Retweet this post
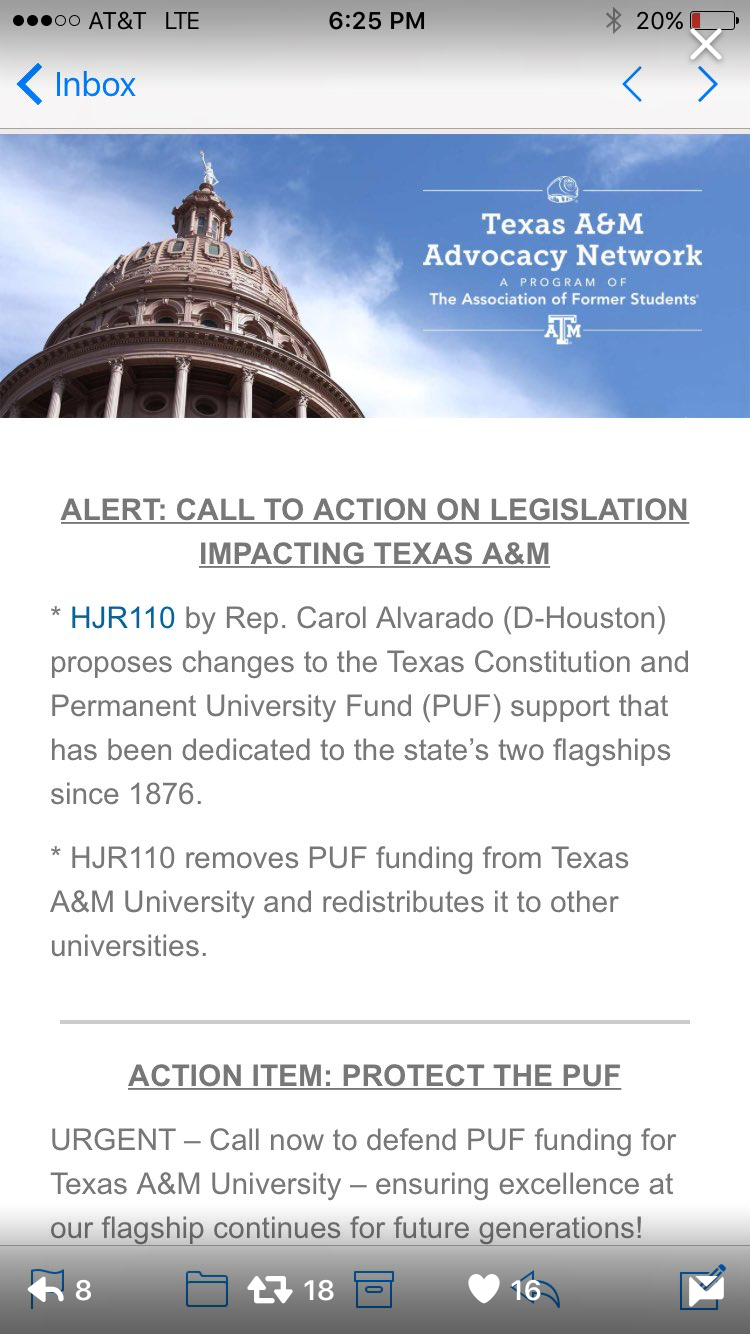The image size is (750, 1334). [x=269, y=1290]
